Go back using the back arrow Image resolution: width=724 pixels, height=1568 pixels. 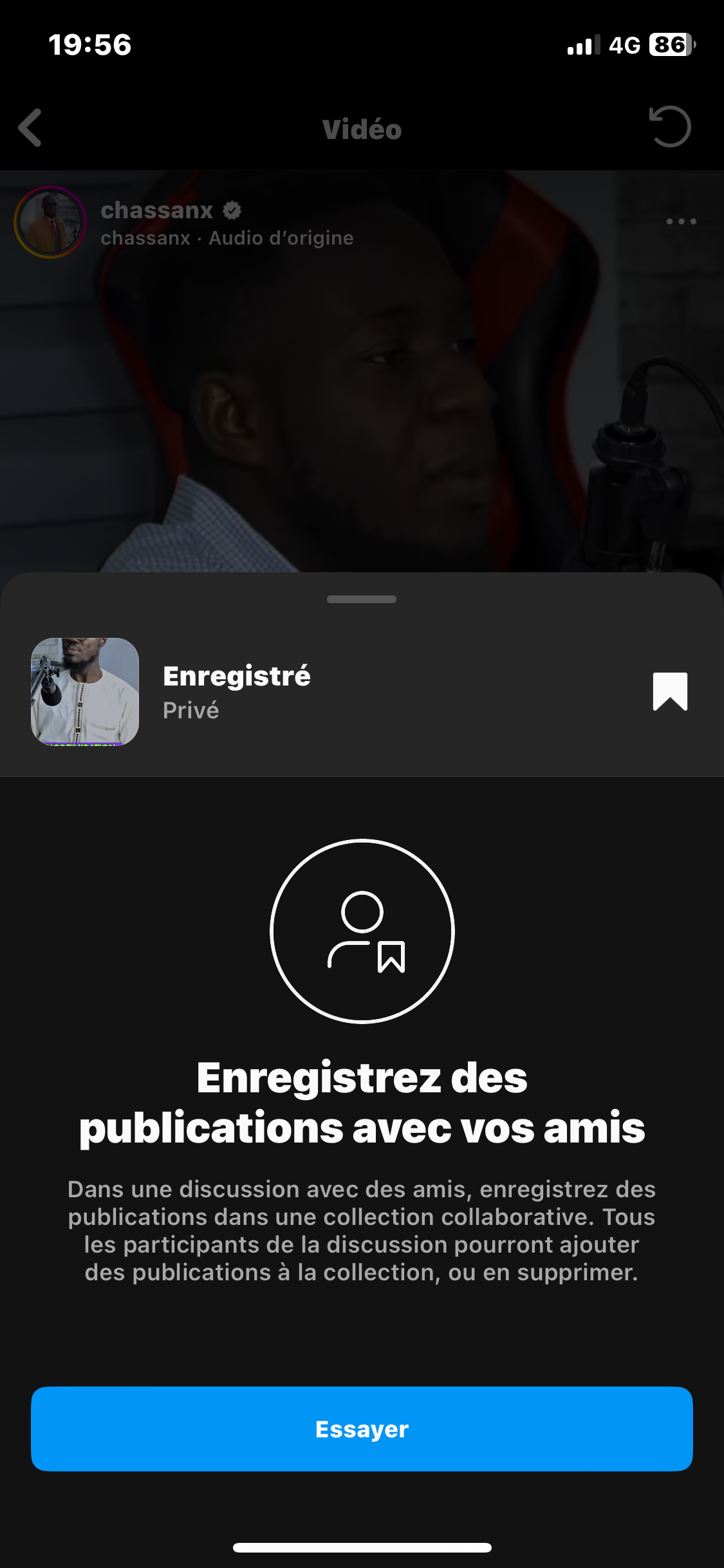point(30,127)
